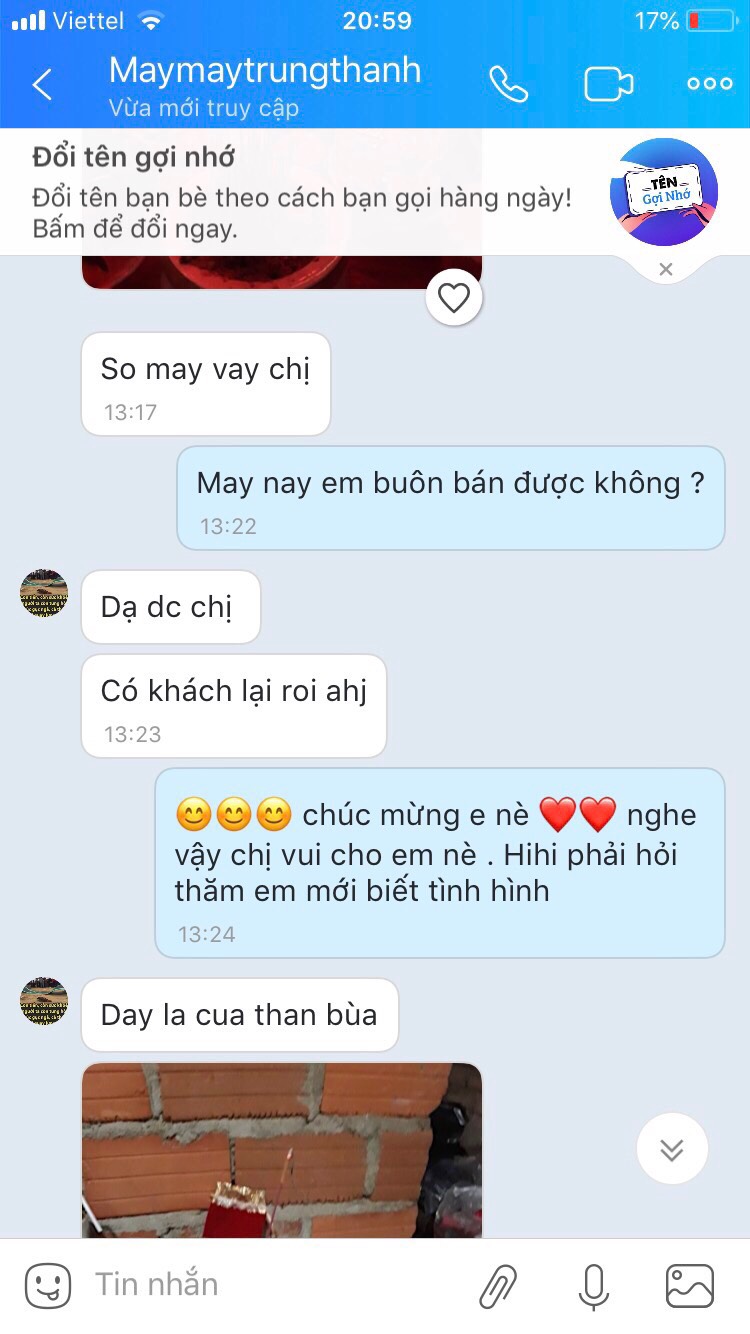The height and width of the screenshot is (1334, 750).
Task: Dismiss the Đổi tên gợi nhớ banner
Action: click(x=666, y=269)
